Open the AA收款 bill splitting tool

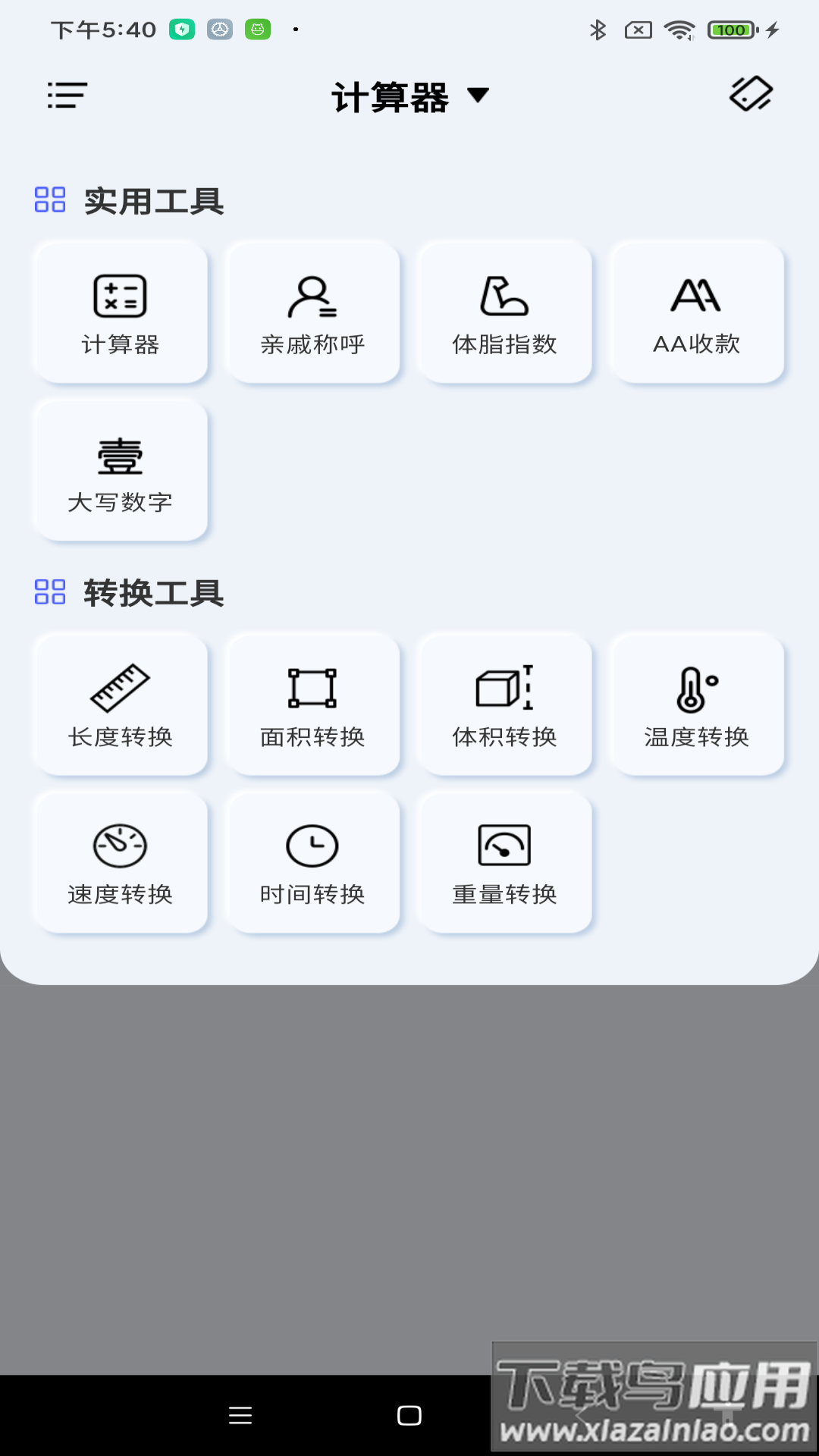[697, 311]
